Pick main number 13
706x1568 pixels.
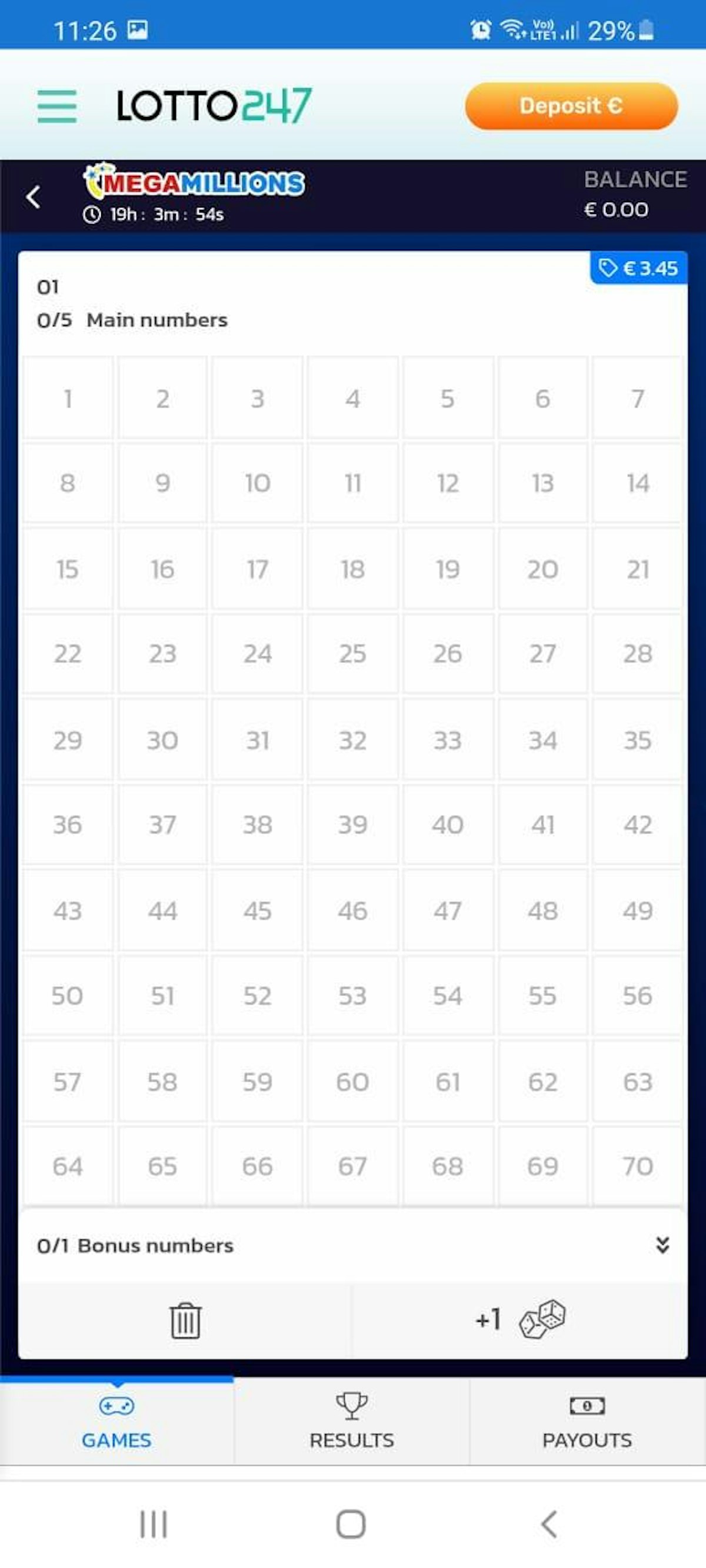[542, 483]
